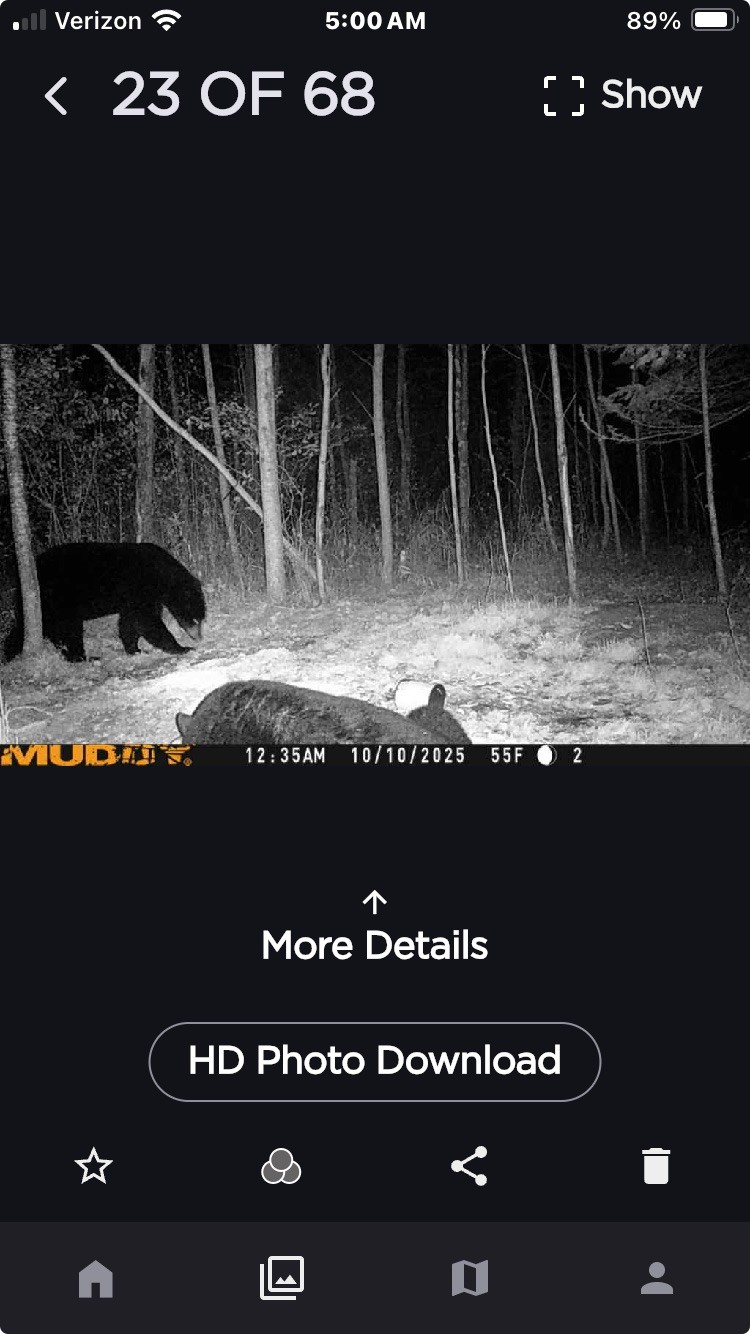Delete this photo with trash icon

tap(656, 1166)
